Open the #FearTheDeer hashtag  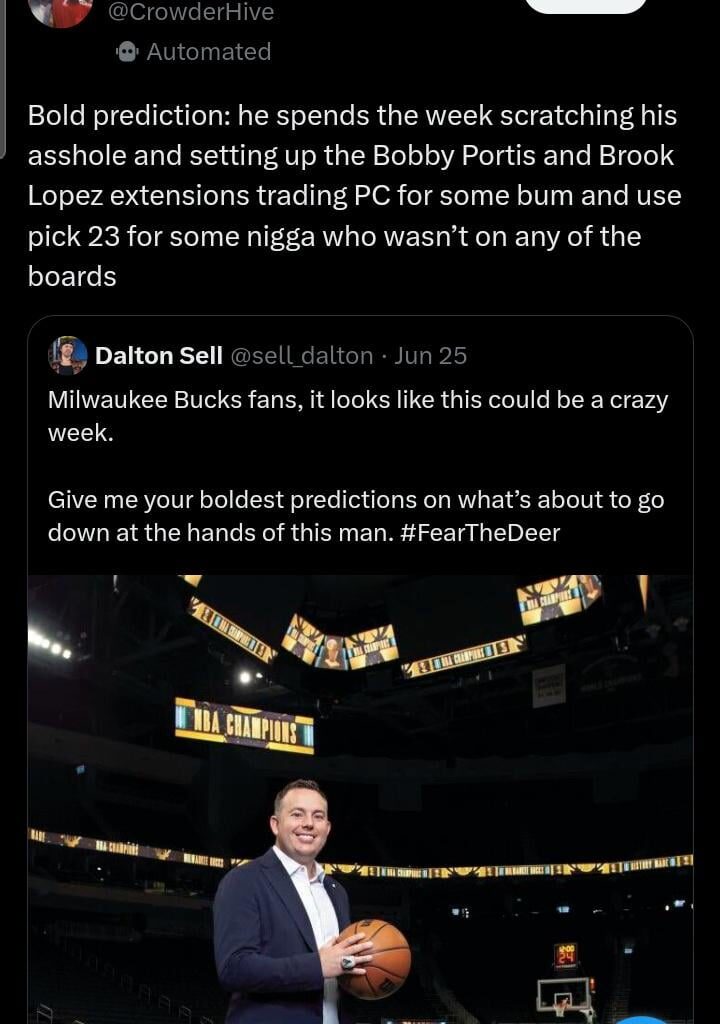pos(480,533)
